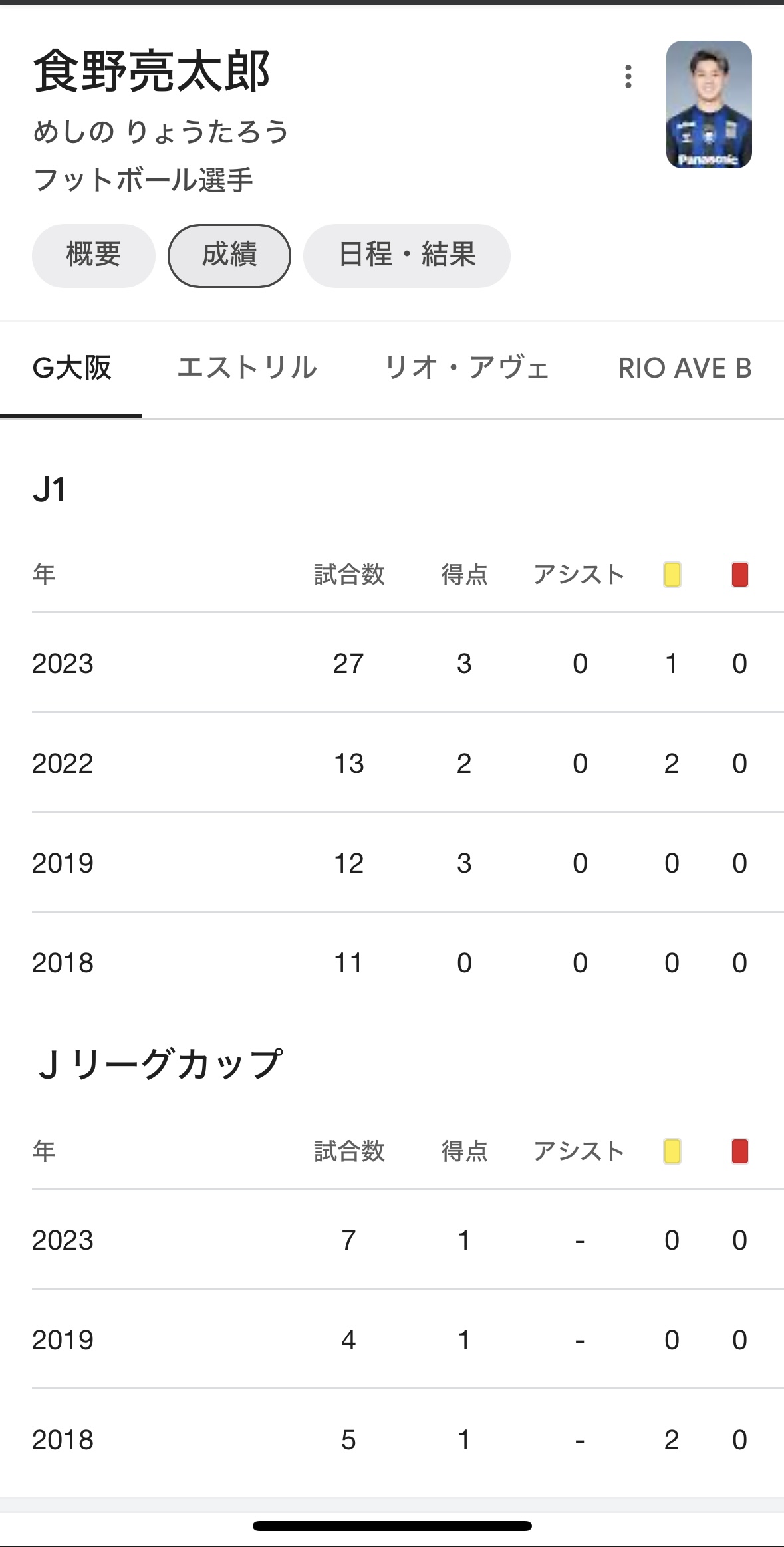Viewport: 784px width, 1547px height.
Task: Switch to the エストリル tab
Action: pos(247,368)
